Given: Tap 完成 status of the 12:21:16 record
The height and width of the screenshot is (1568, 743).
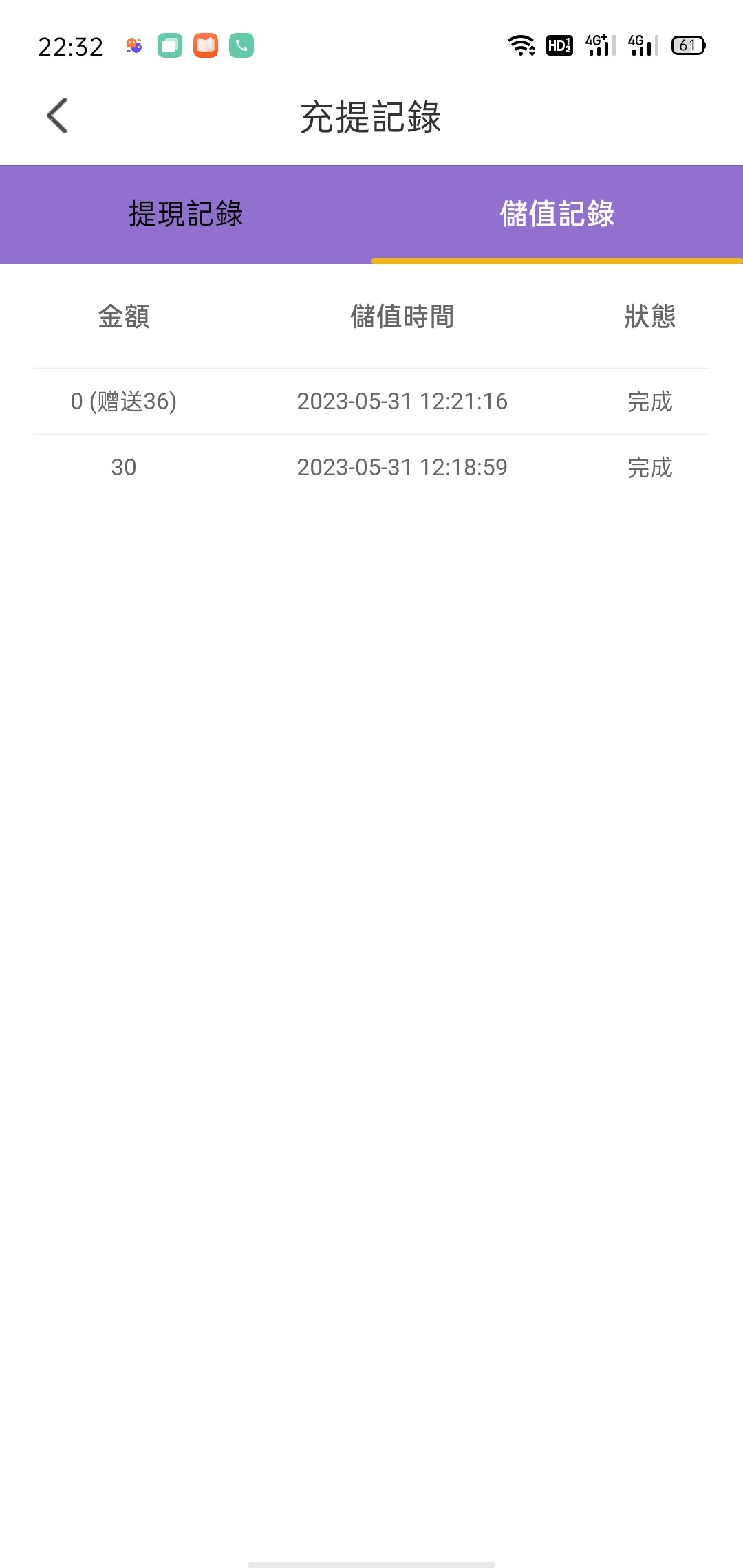Looking at the screenshot, I should coord(647,401).
